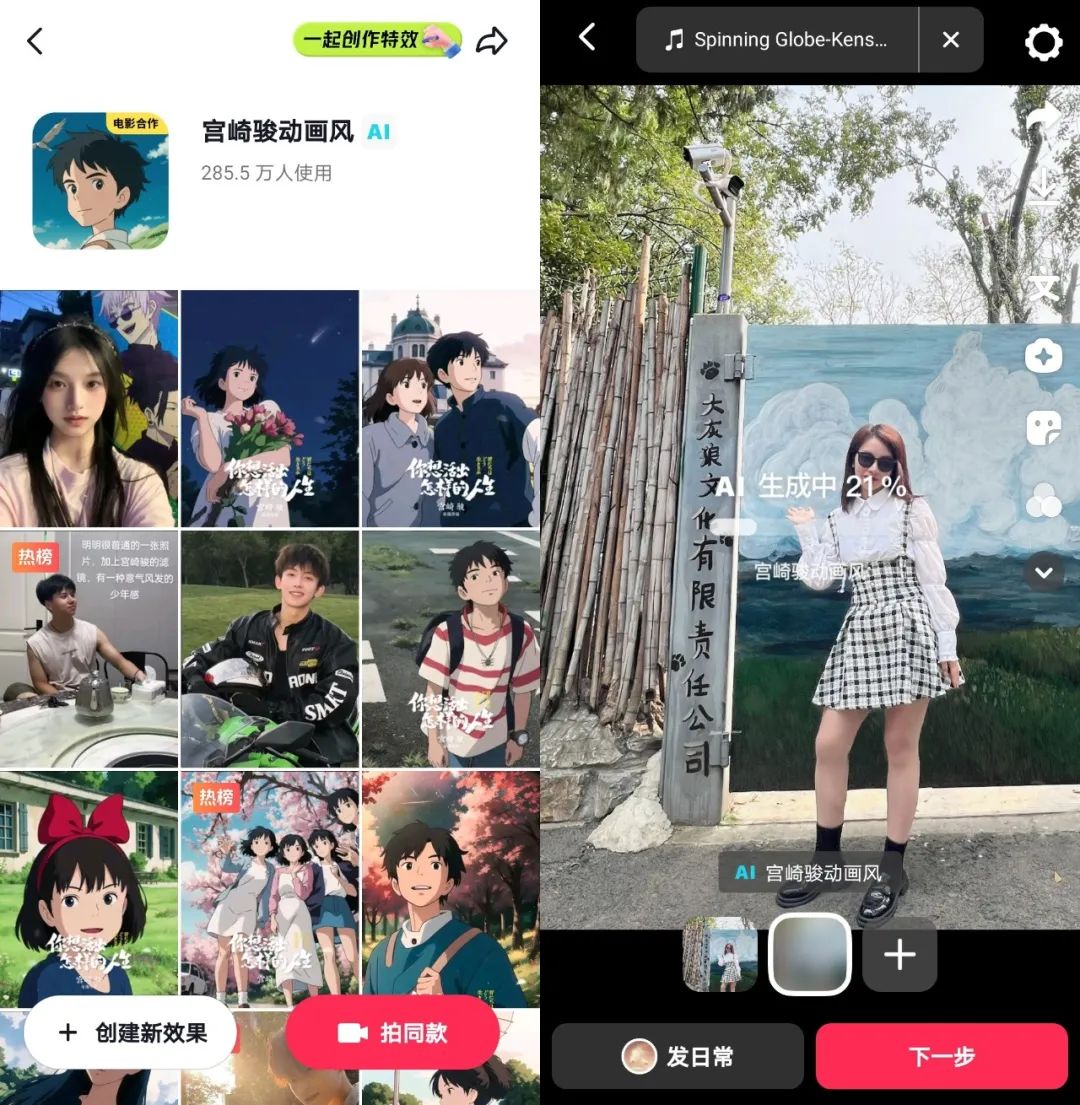Continue with 下一步

pyautogui.click(x=941, y=1056)
